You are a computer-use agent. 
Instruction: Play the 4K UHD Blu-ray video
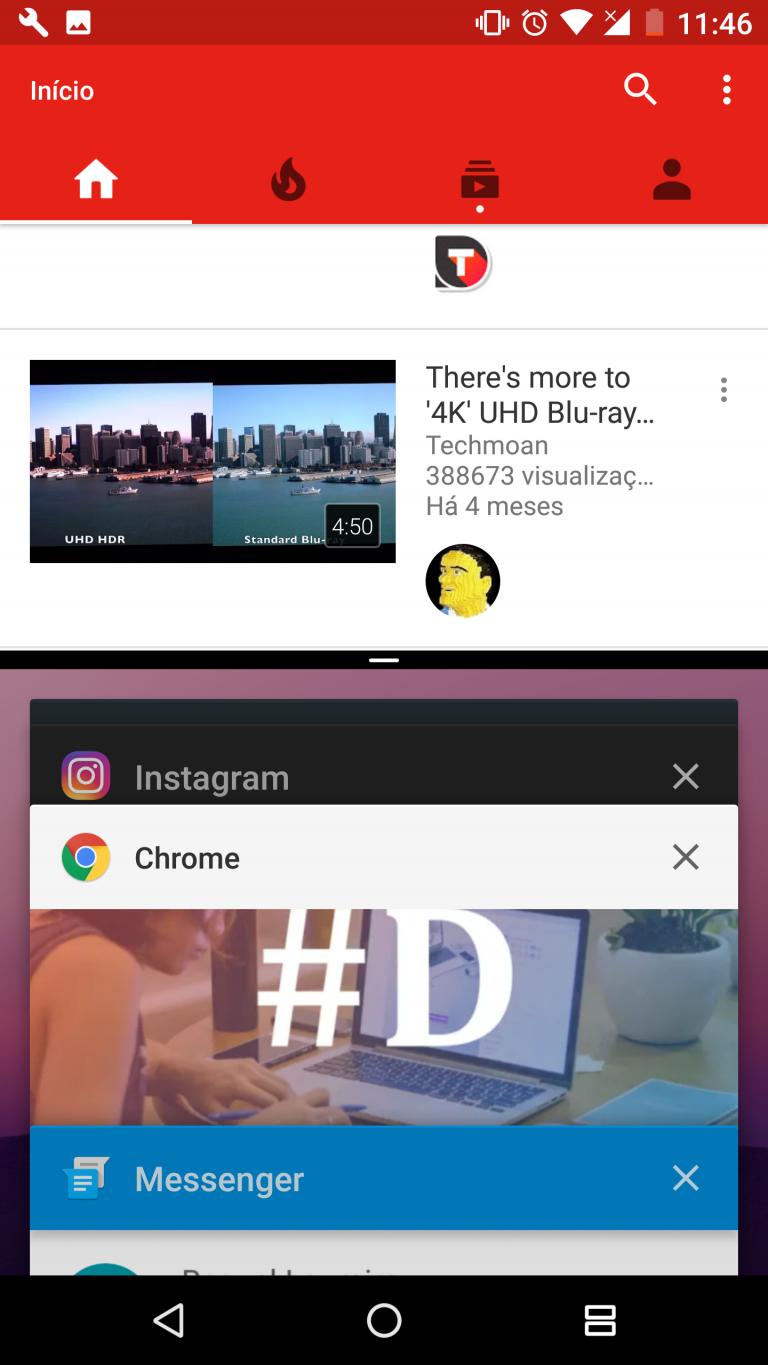click(212, 461)
